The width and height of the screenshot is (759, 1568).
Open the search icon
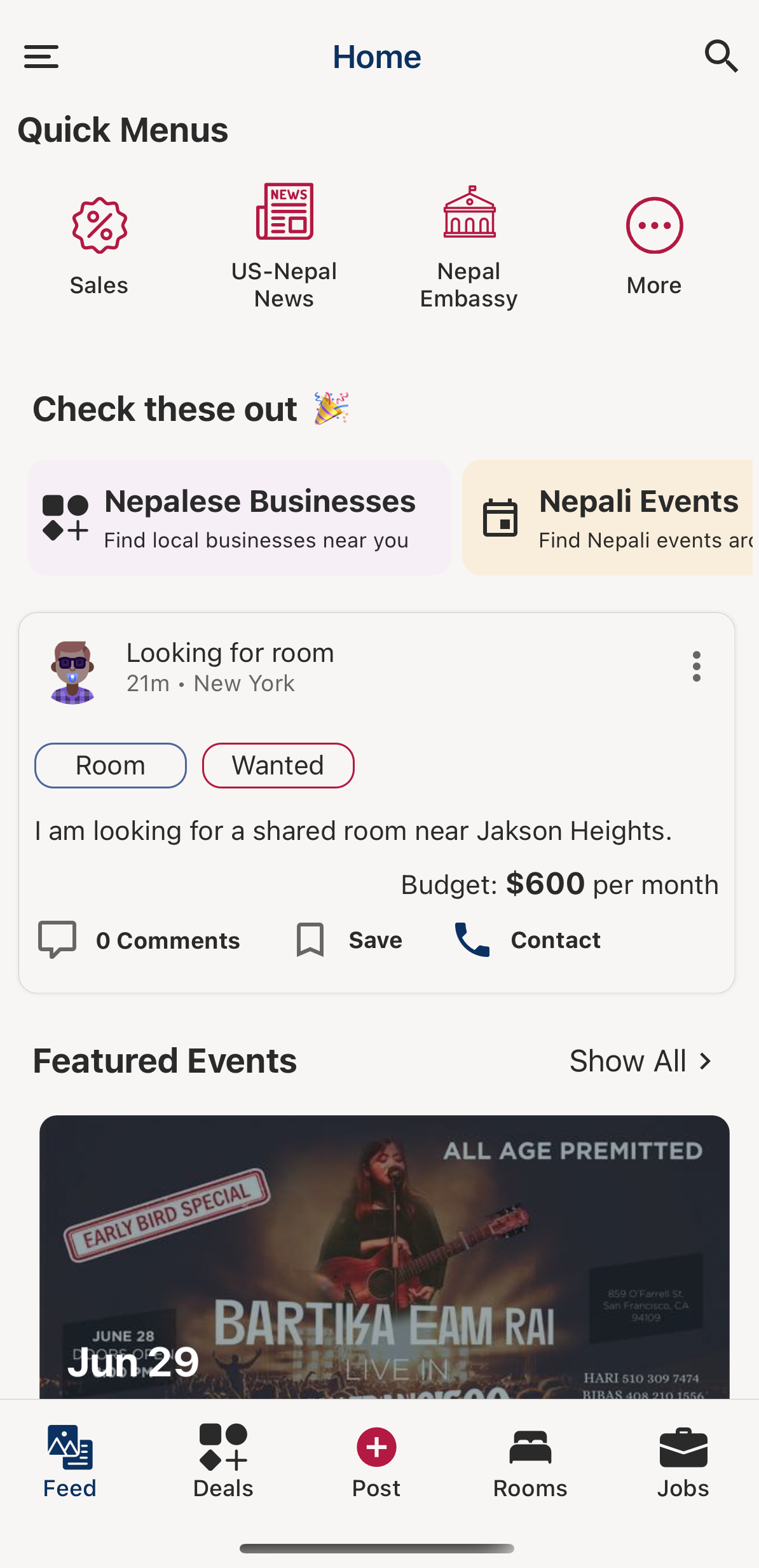coord(721,56)
